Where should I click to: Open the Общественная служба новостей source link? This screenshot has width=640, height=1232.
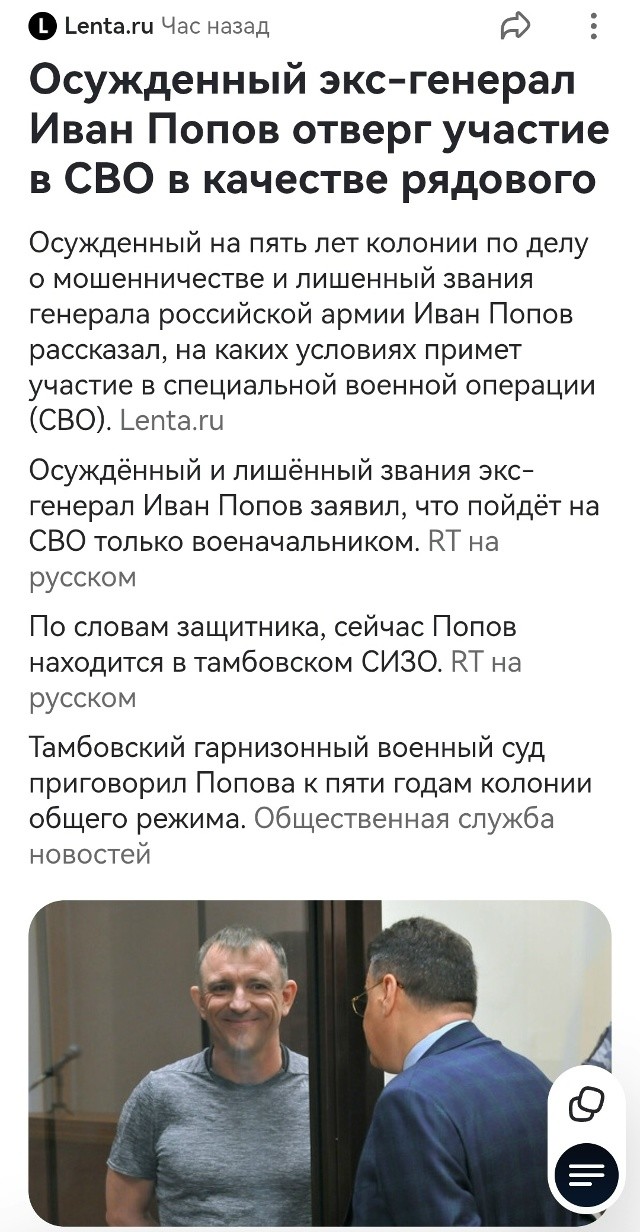[x=291, y=837]
